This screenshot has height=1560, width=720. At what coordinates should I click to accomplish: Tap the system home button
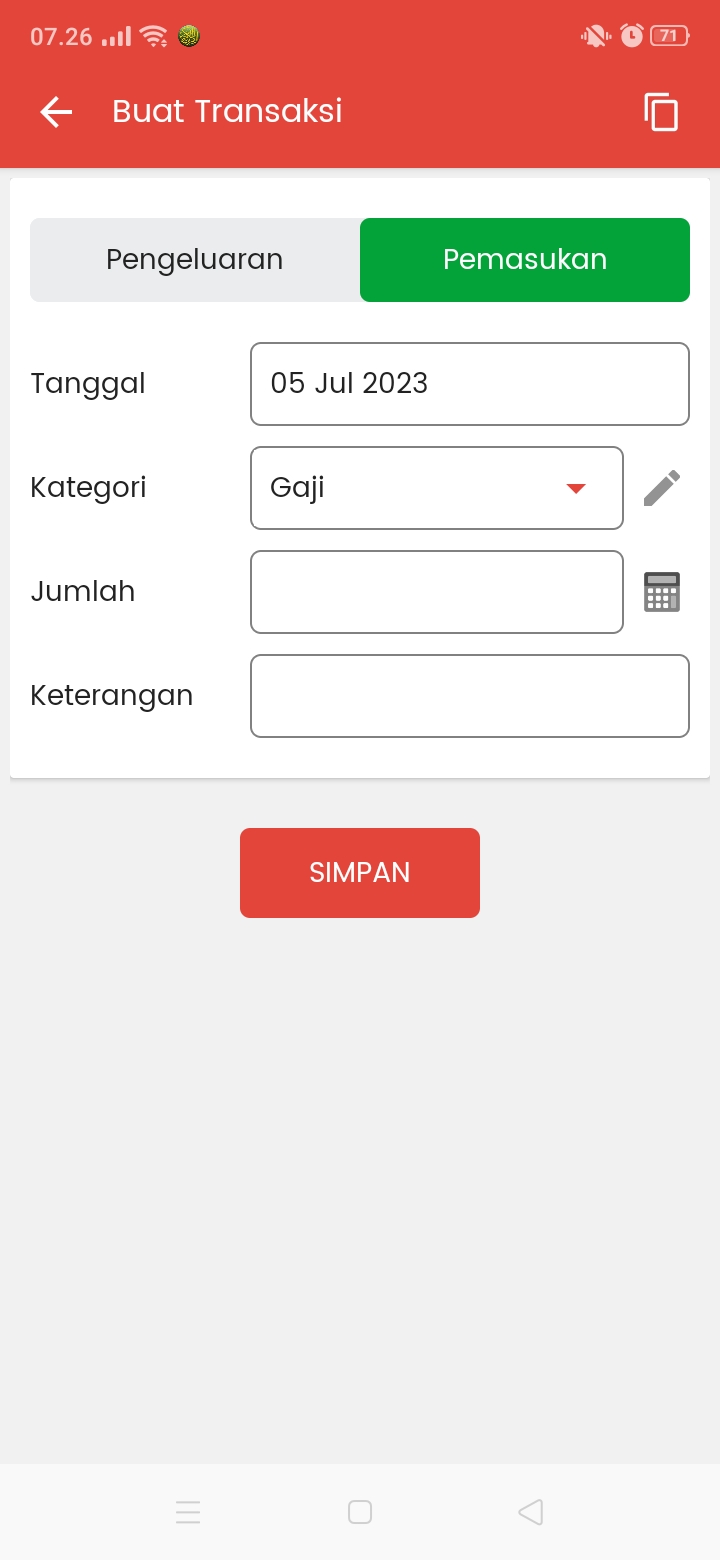tap(360, 1512)
